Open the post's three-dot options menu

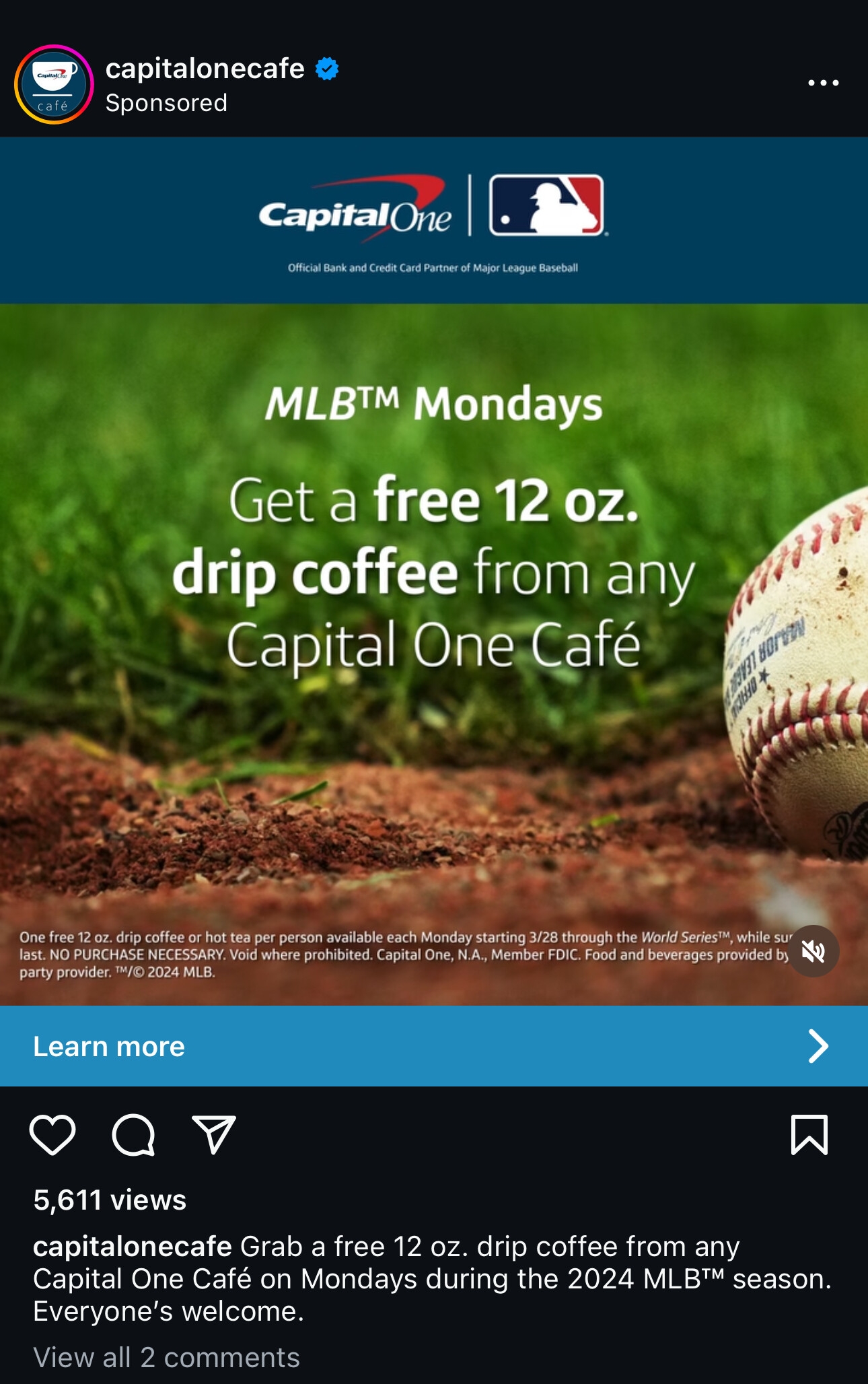(x=823, y=83)
